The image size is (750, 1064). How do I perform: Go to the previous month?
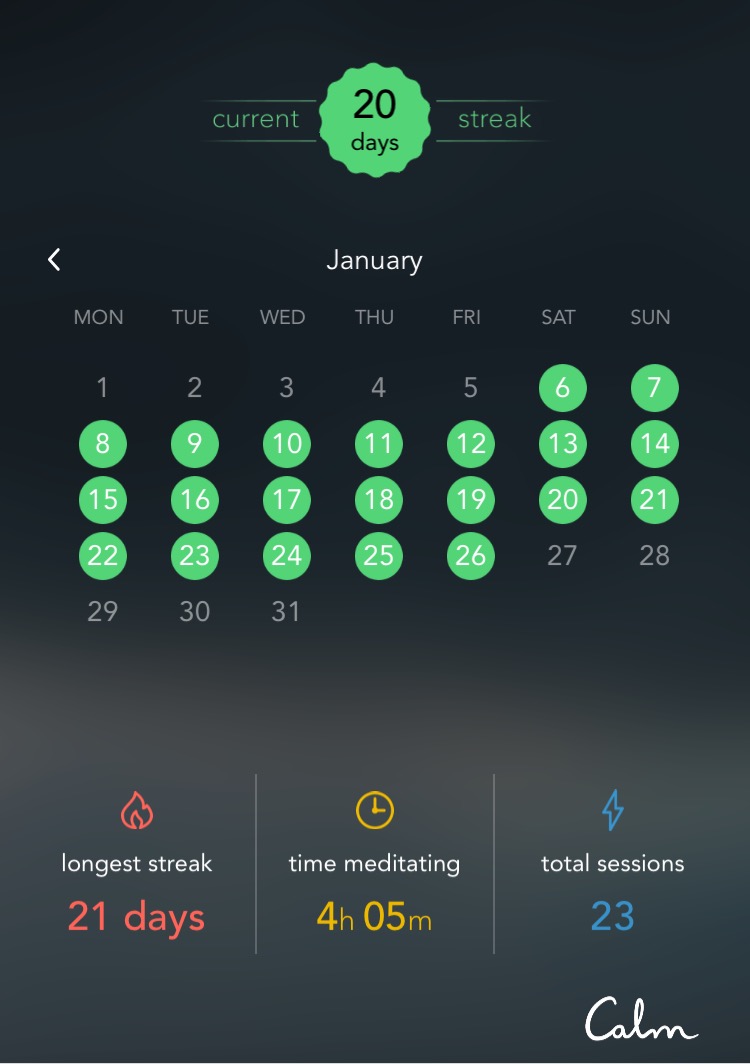tap(55, 260)
